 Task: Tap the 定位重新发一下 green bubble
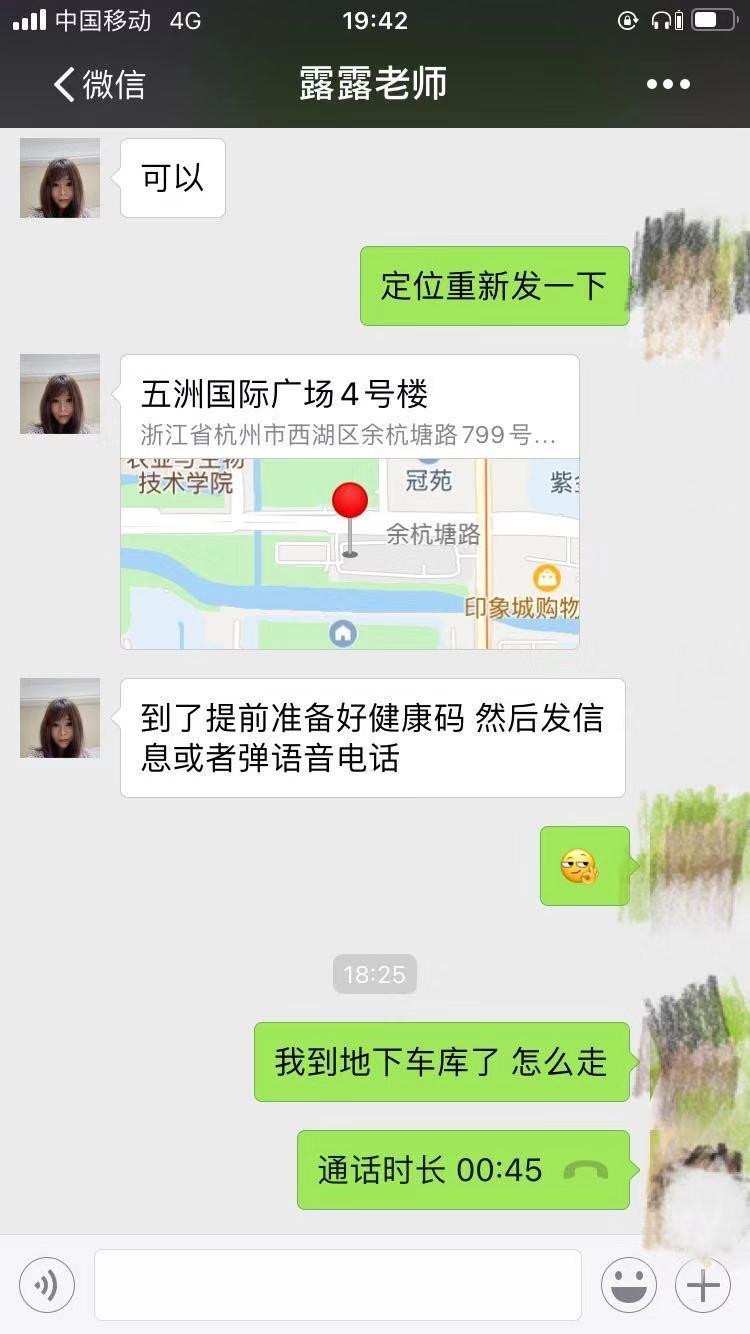pos(494,285)
